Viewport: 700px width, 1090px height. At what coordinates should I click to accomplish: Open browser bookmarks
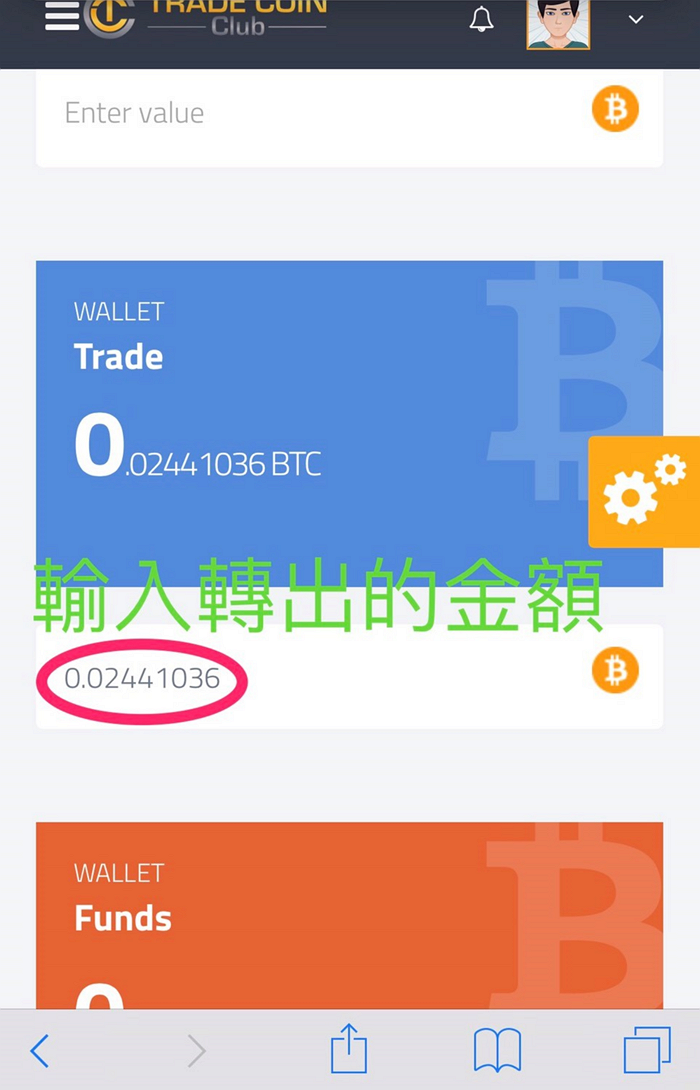pyautogui.click(x=497, y=1051)
